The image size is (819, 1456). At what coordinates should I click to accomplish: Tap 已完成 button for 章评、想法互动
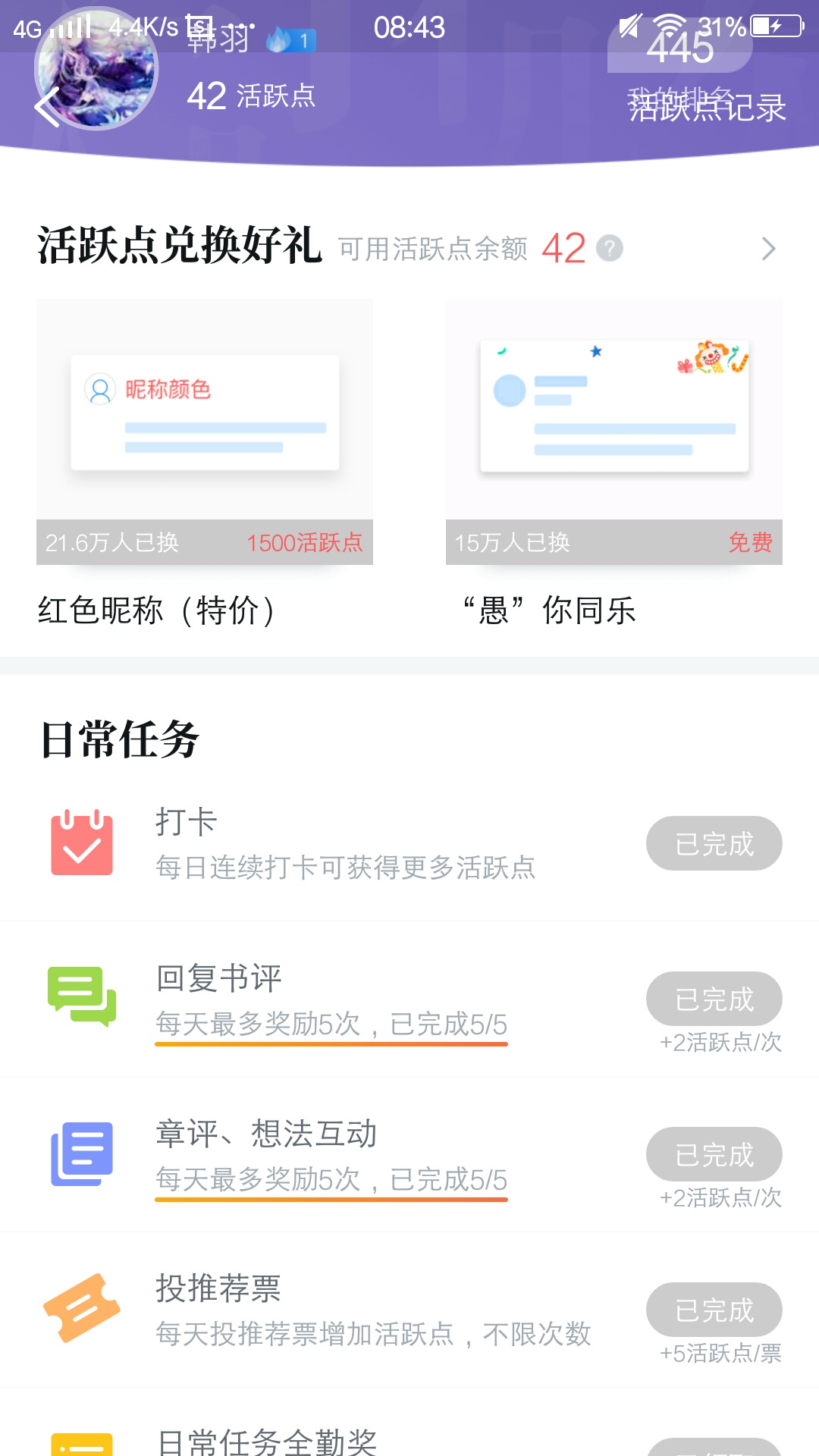714,1154
